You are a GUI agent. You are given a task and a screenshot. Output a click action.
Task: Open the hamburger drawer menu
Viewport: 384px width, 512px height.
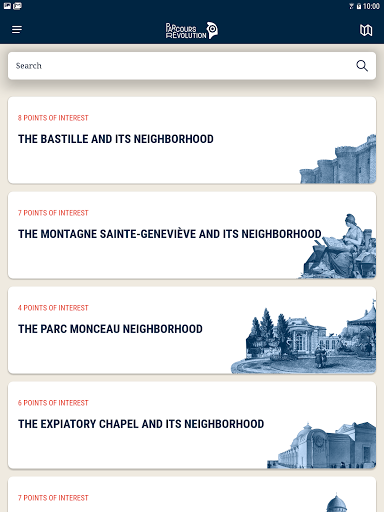tap(17, 30)
